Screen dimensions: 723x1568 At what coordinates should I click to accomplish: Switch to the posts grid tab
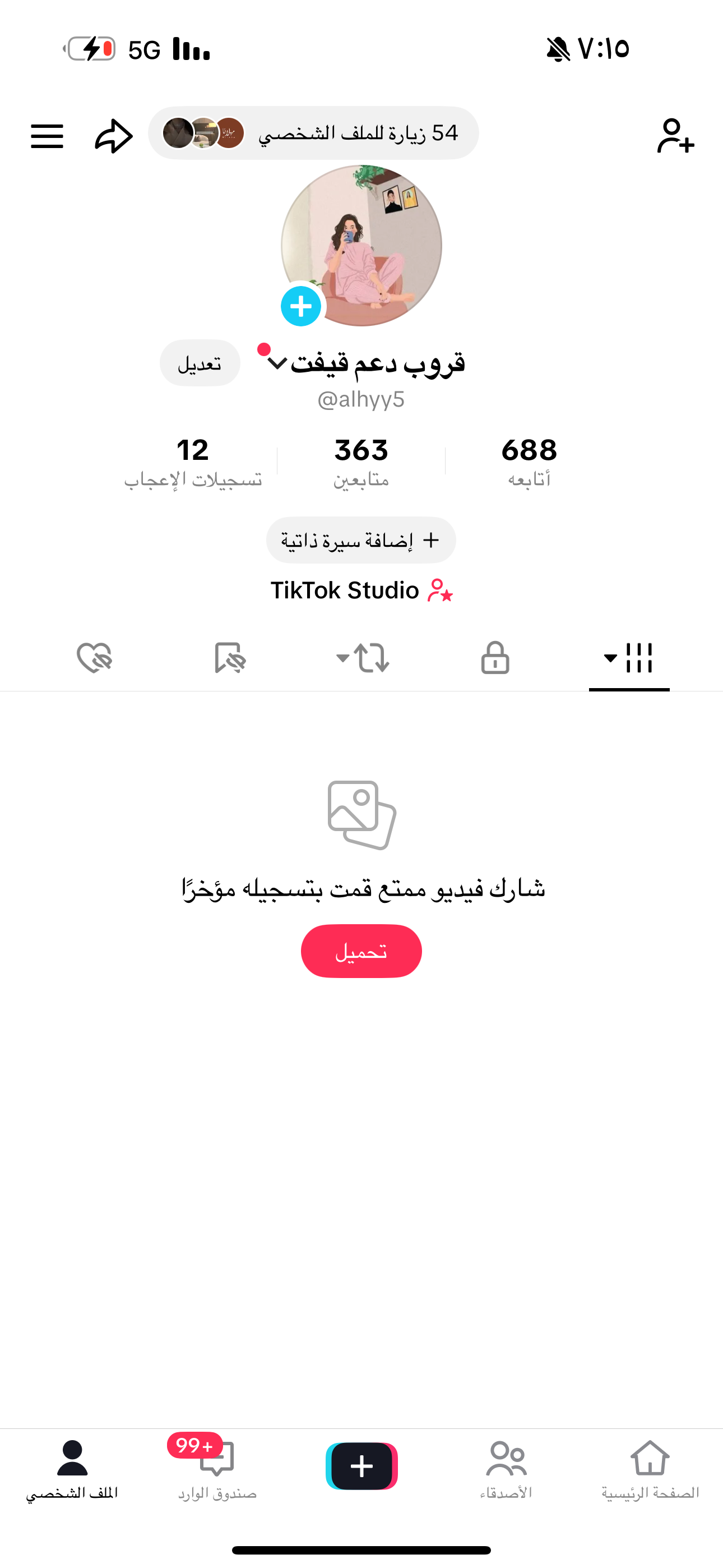[x=629, y=658]
